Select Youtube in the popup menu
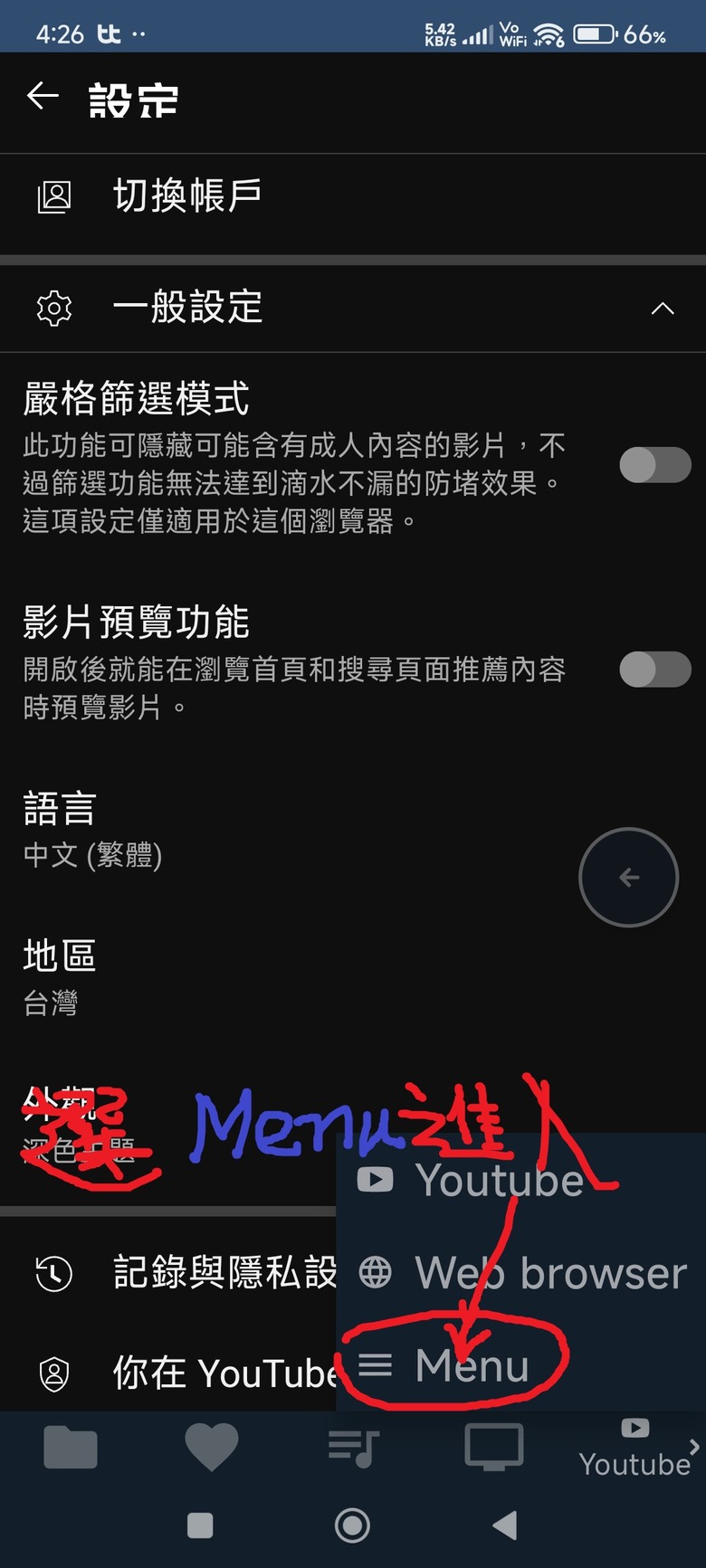Viewport: 706px width, 1568px height. pos(498,1180)
